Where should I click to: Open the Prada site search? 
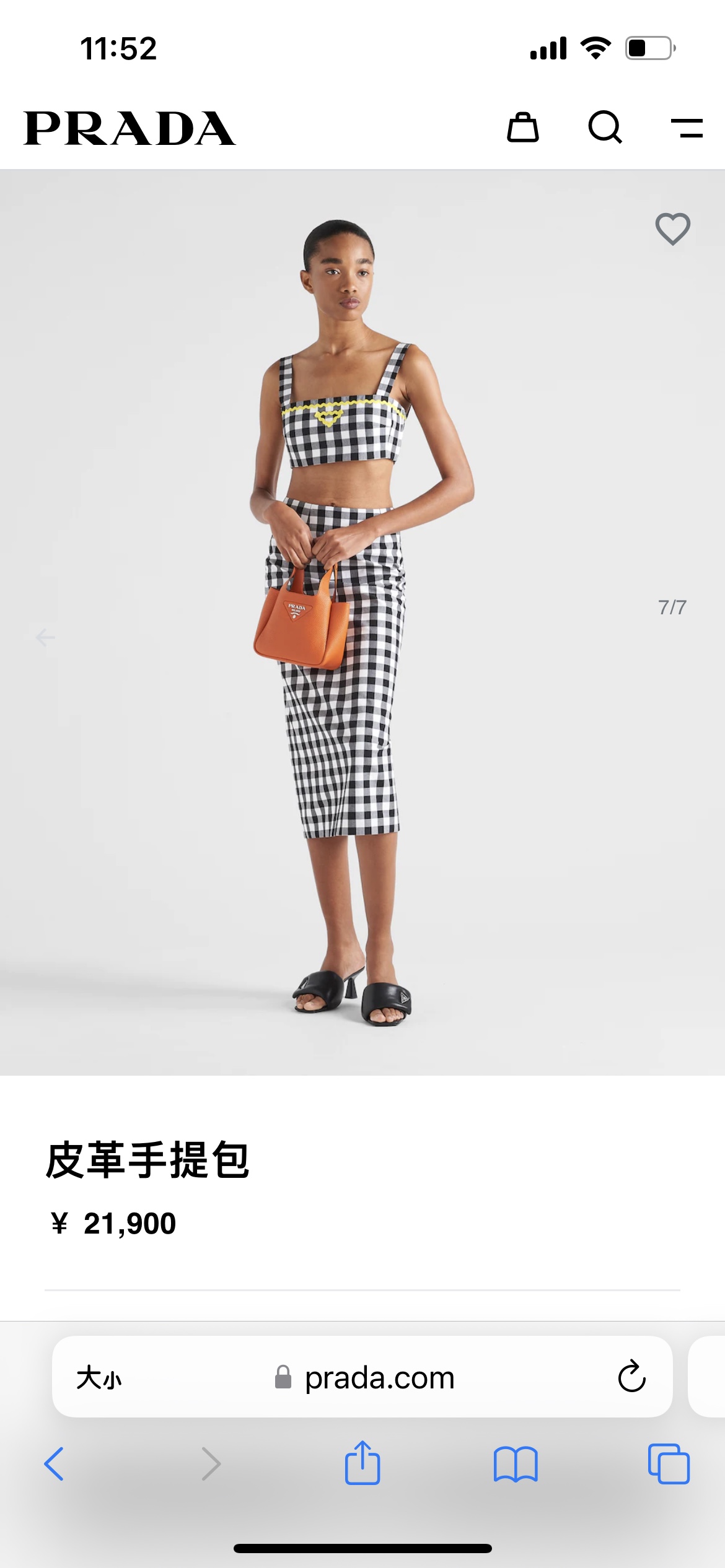[605, 128]
